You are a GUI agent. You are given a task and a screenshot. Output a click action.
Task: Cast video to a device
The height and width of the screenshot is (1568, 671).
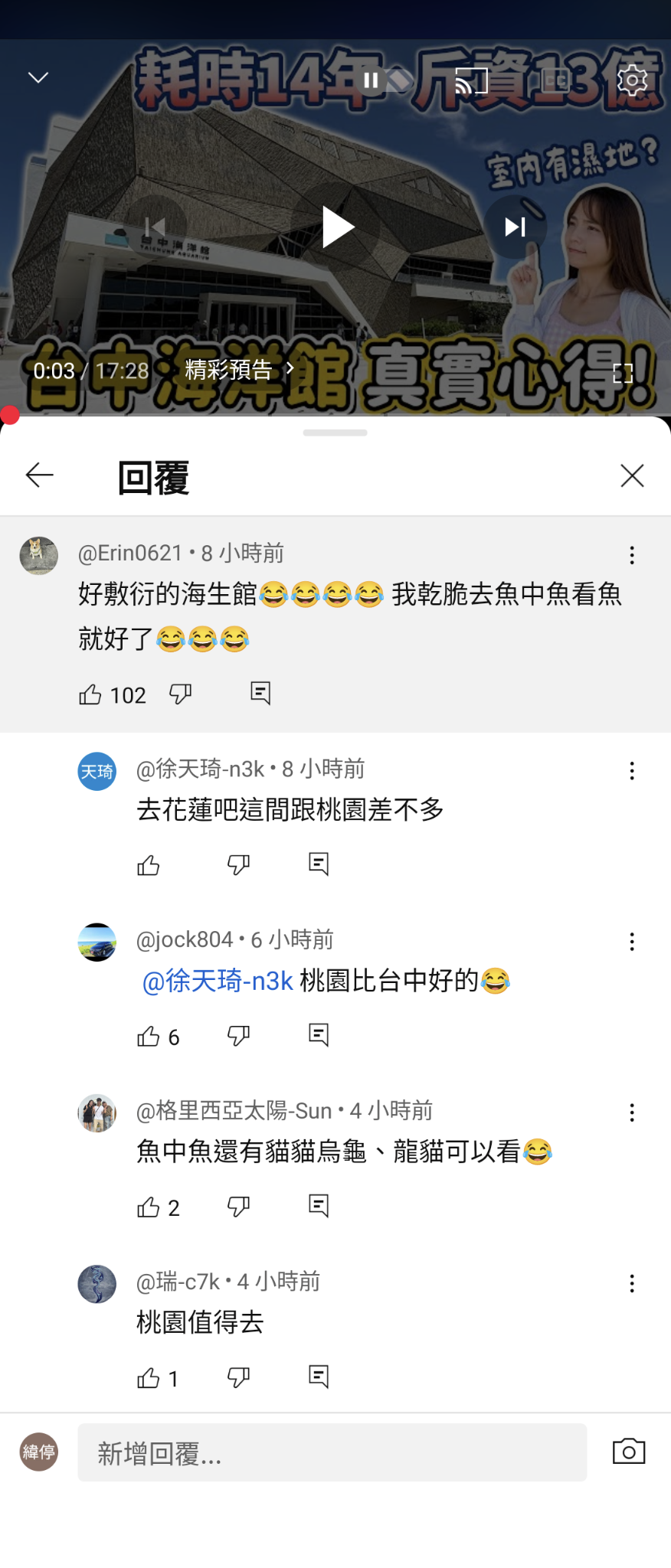[471, 80]
